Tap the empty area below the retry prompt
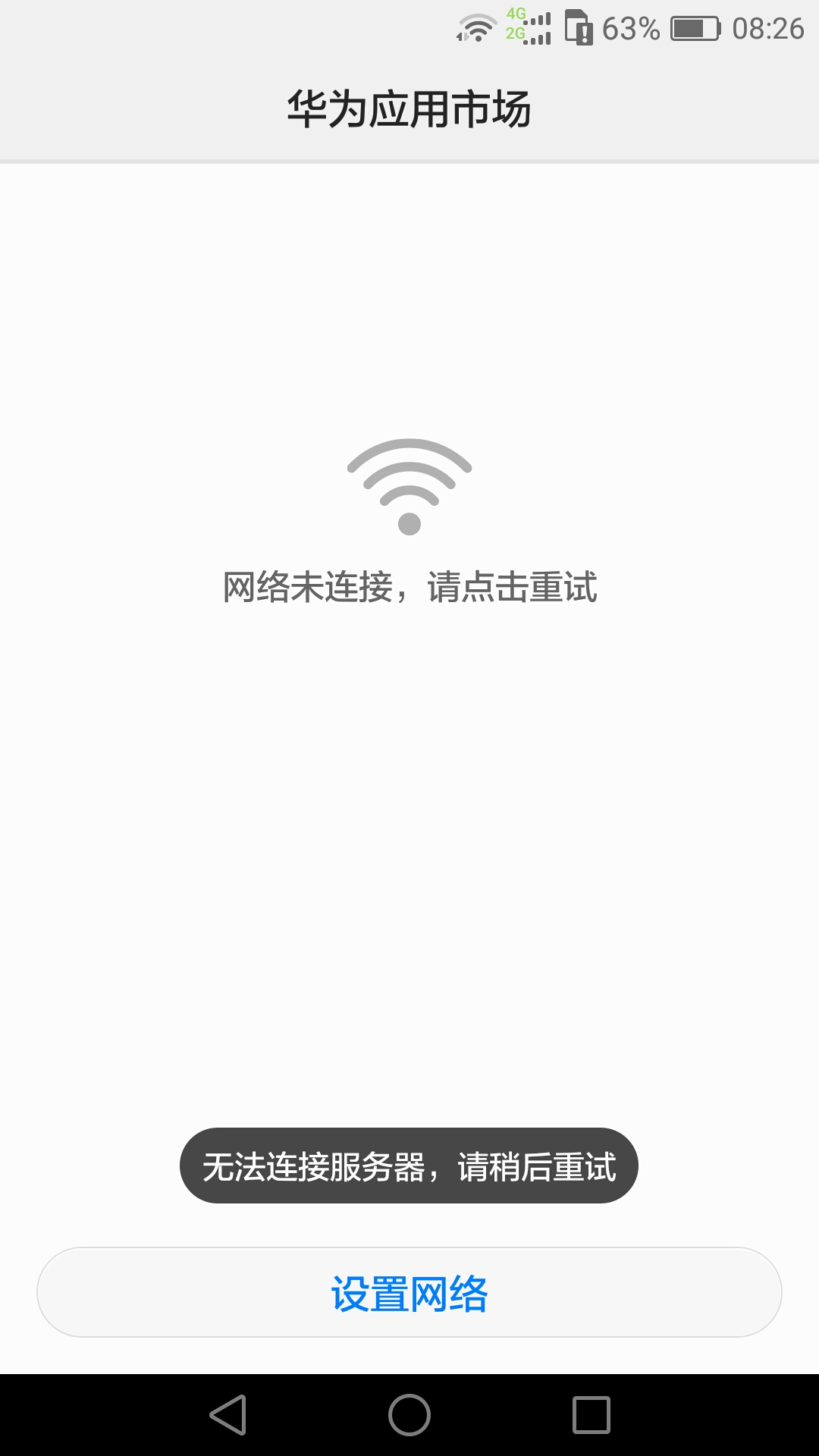Viewport: 819px width, 1456px height. pyautogui.click(x=409, y=834)
